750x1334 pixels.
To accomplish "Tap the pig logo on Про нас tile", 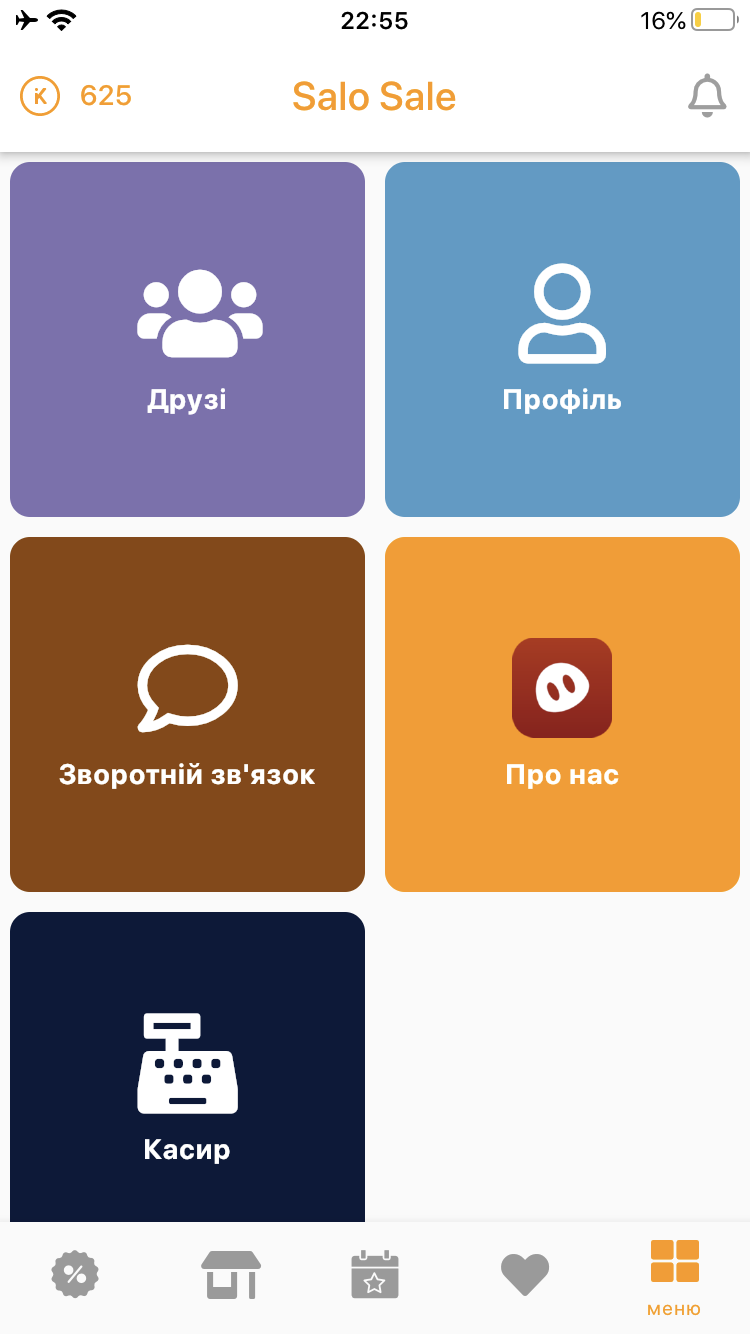I will [x=562, y=687].
